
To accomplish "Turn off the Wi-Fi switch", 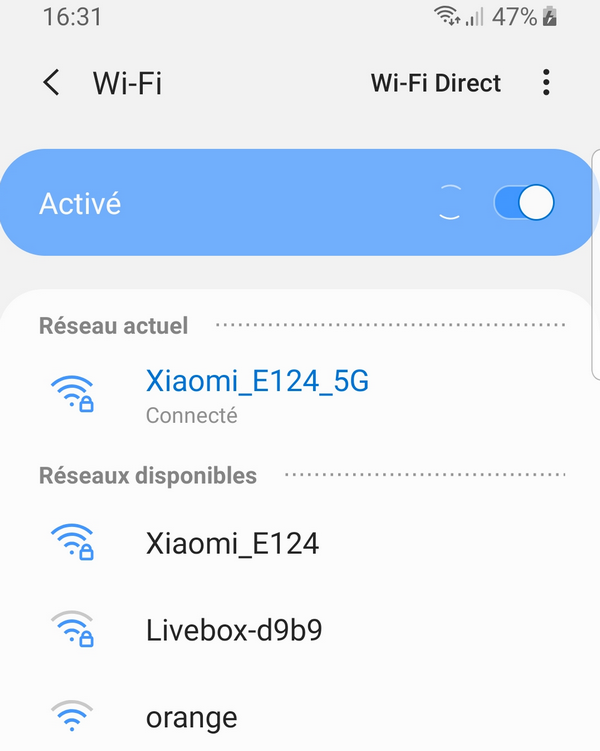I will point(524,203).
